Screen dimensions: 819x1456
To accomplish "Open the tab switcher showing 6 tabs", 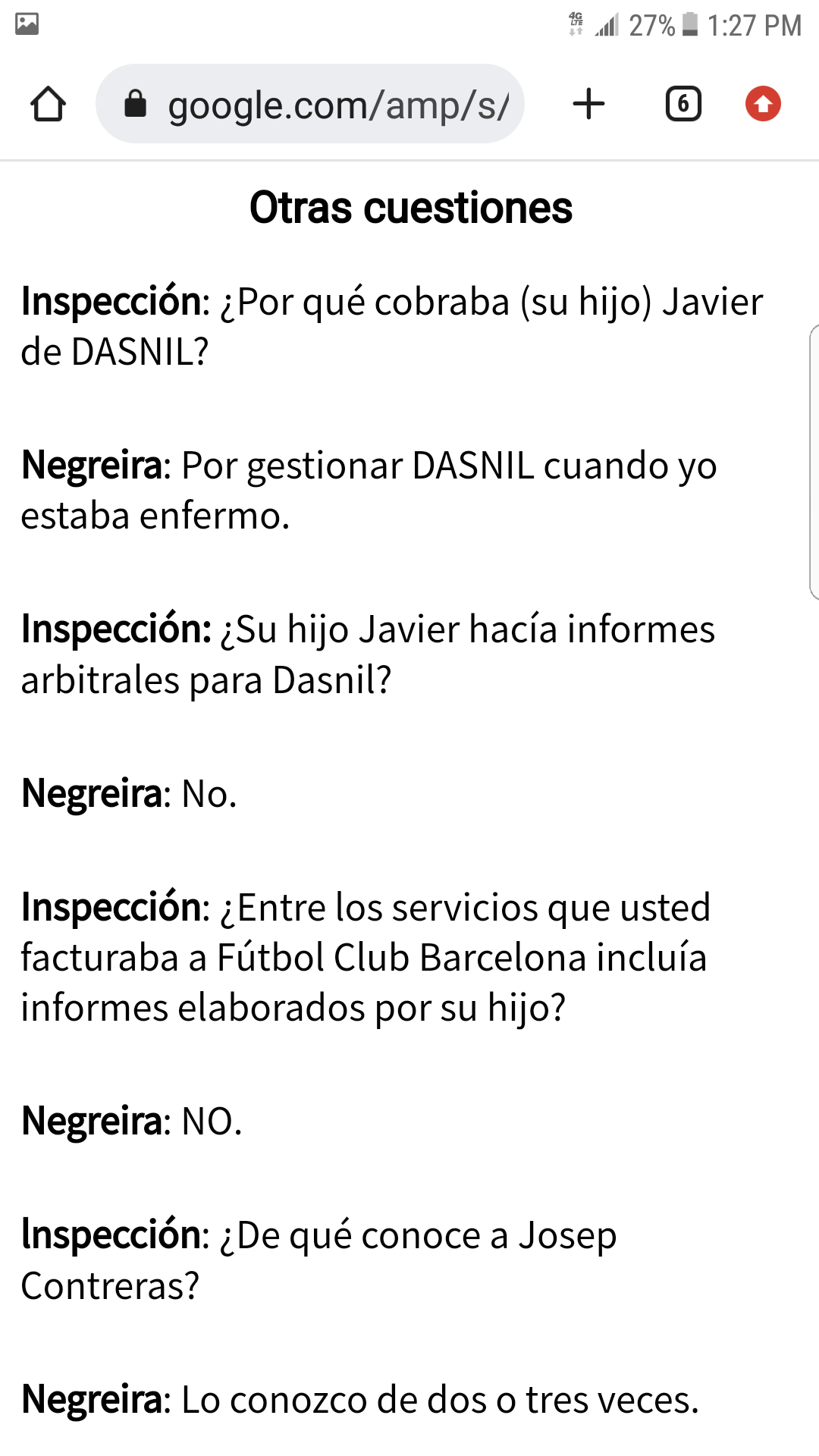I will (x=683, y=104).
